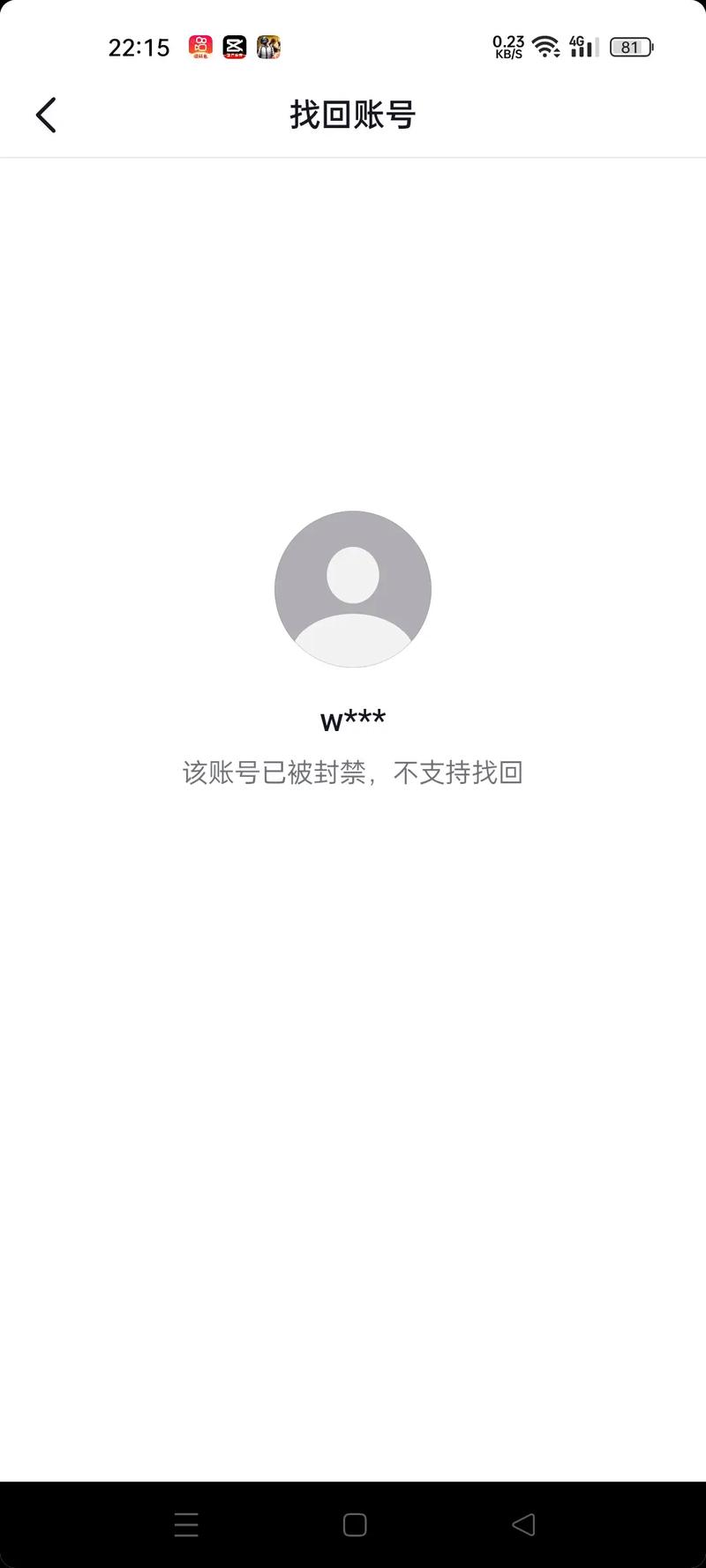The height and width of the screenshot is (1568, 706).
Task: Open the recent apps button
Action: coord(187,1524)
